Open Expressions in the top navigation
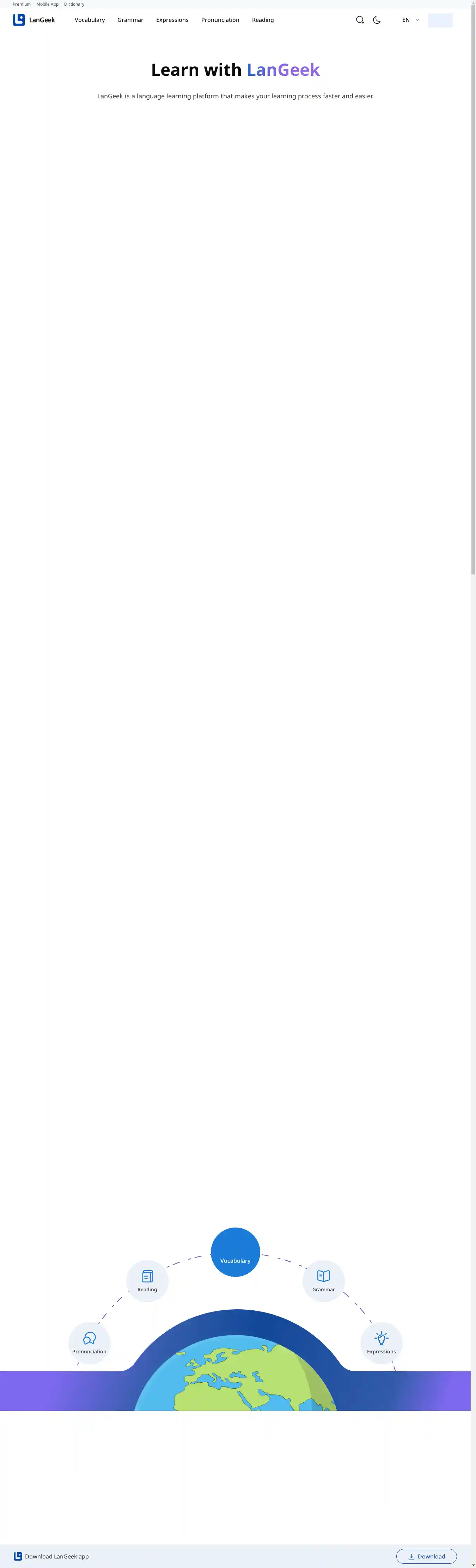Viewport: 476px width, 1568px height. (172, 20)
